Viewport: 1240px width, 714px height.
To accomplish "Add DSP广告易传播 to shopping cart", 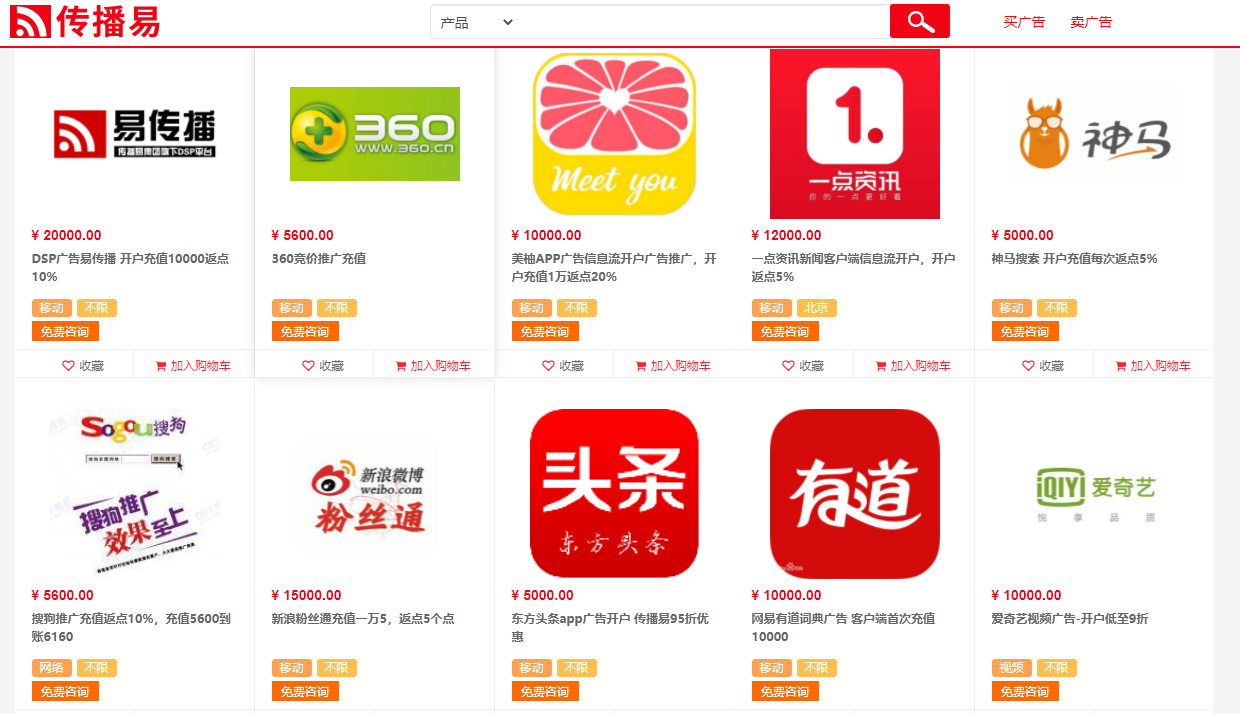I will (x=193, y=366).
